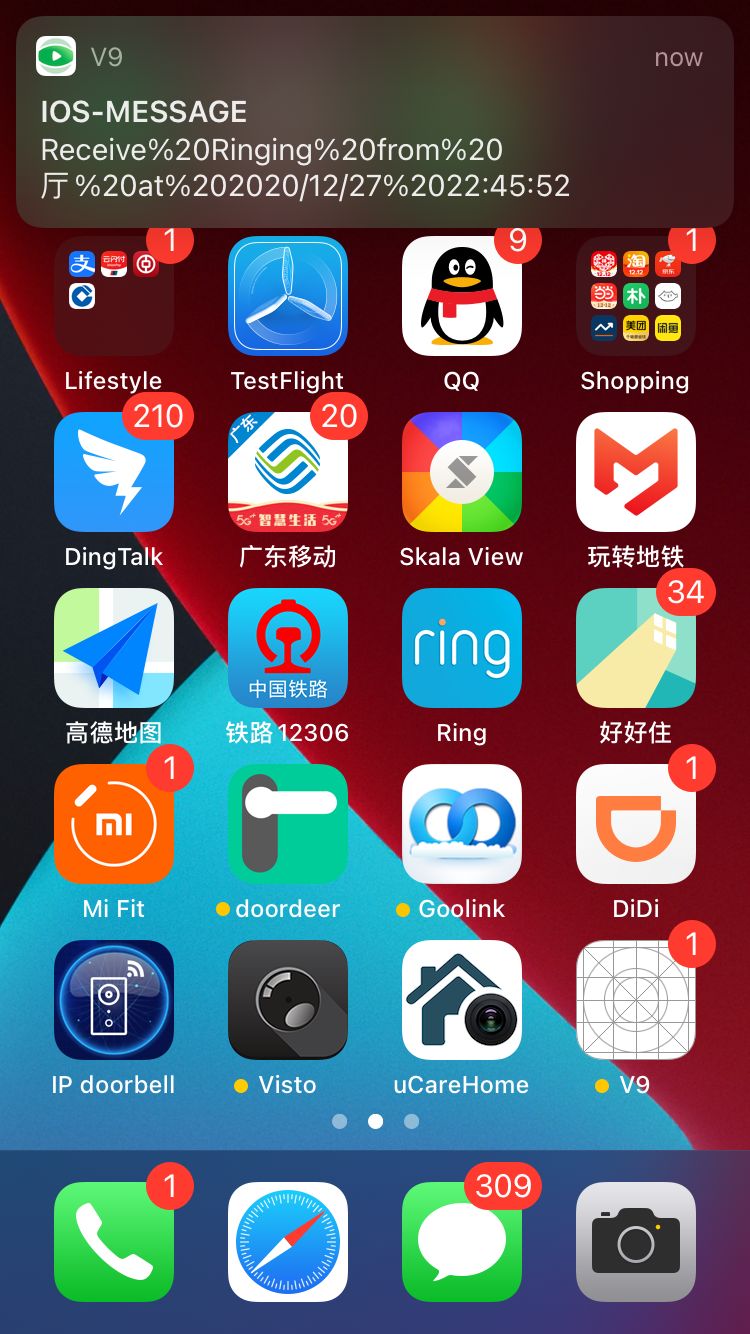Image resolution: width=750 pixels, height=1334 pixels.
Task: Open the V9 notification banner
Action: click(375, 122)
